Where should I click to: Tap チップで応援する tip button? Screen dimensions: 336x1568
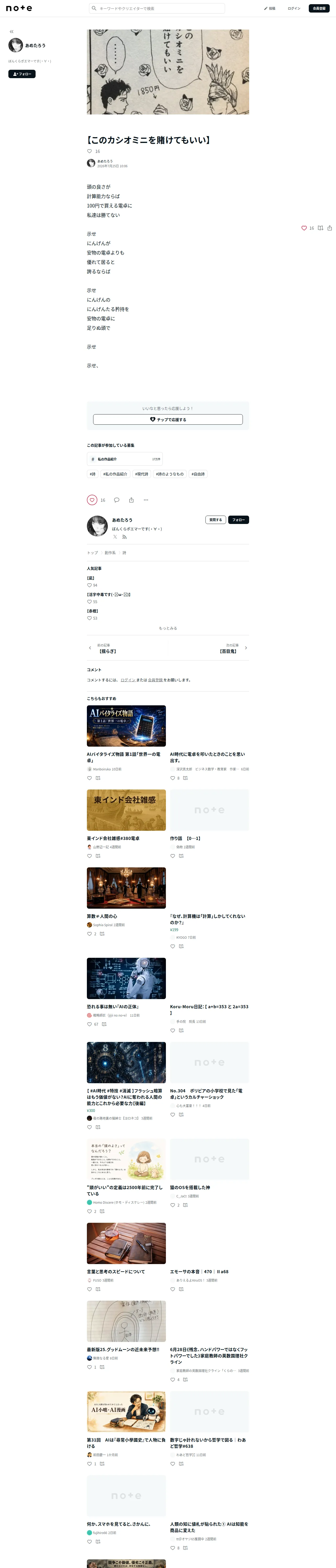point(168,419)
